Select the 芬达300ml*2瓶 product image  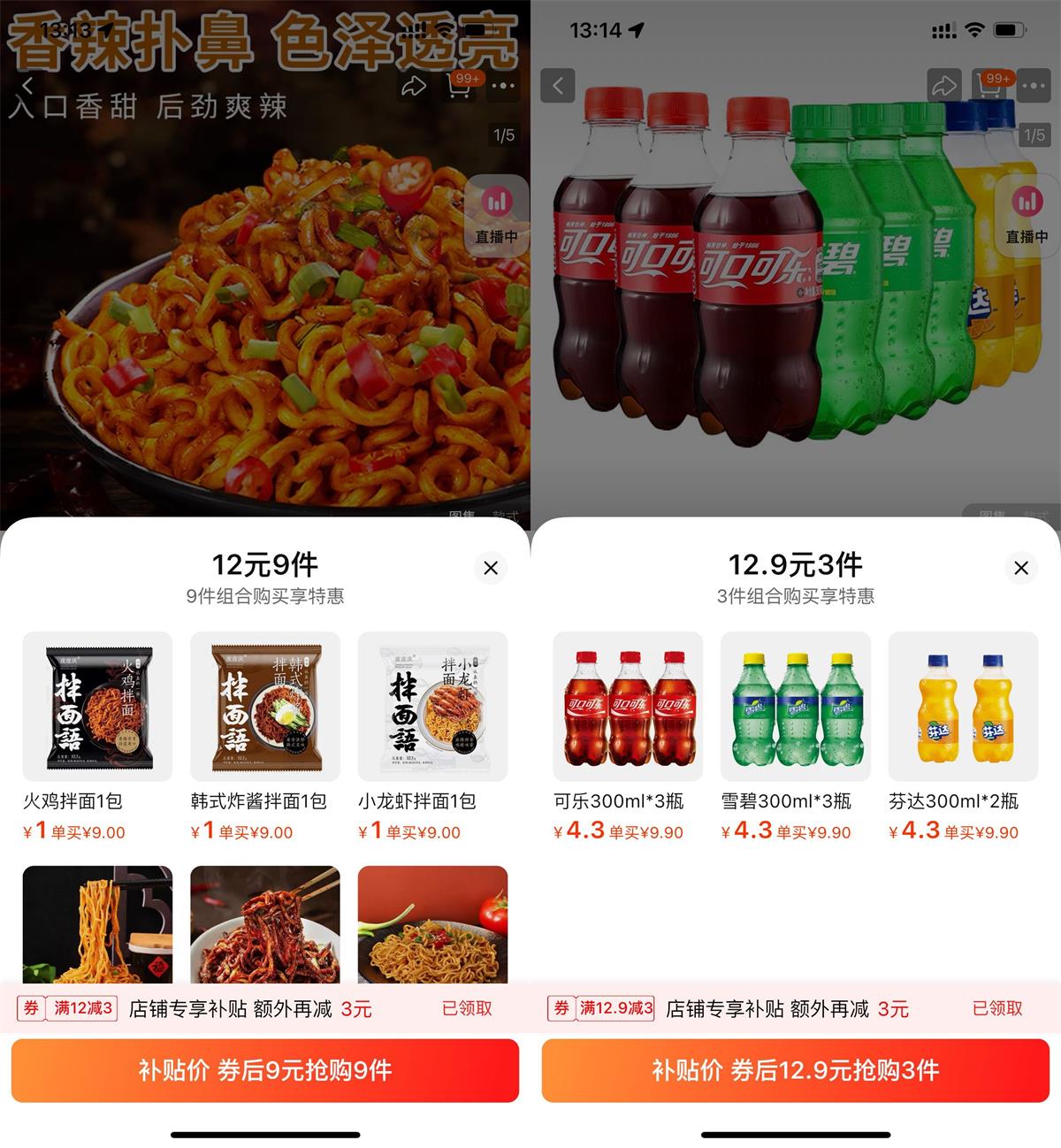click(962, 706)
